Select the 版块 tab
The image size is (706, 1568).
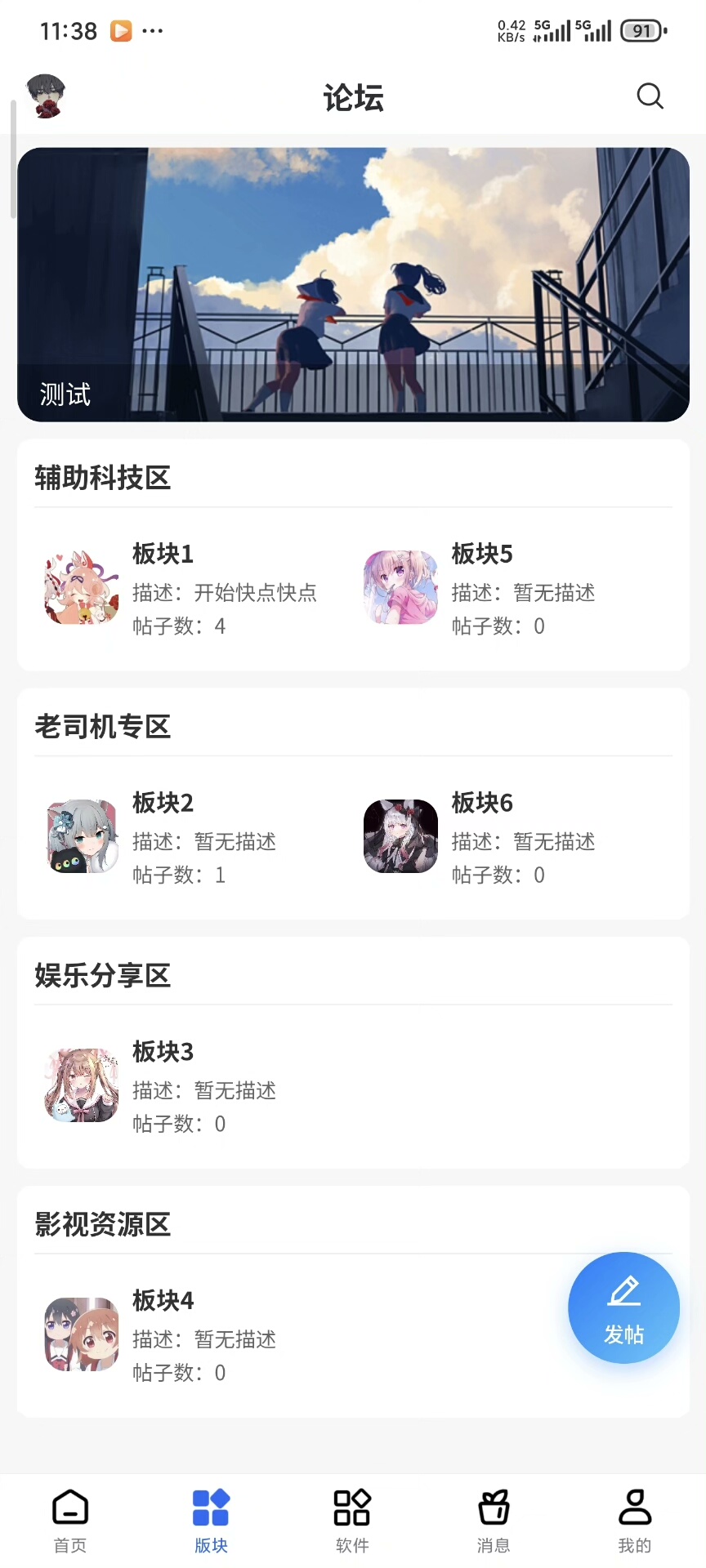pyautogui.click(x=211, y=1520)
